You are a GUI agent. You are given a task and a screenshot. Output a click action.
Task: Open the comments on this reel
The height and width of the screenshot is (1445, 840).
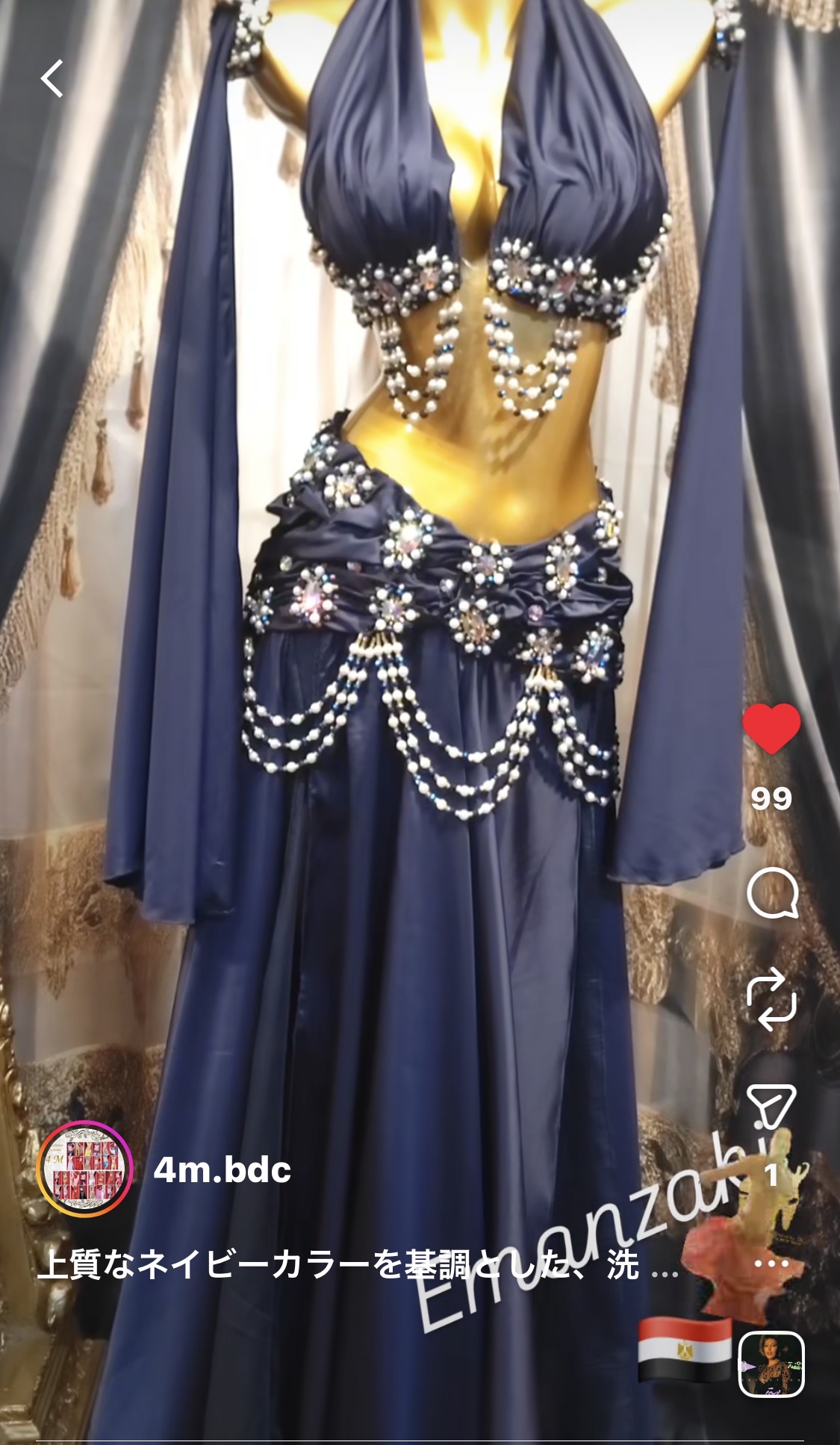772,893
